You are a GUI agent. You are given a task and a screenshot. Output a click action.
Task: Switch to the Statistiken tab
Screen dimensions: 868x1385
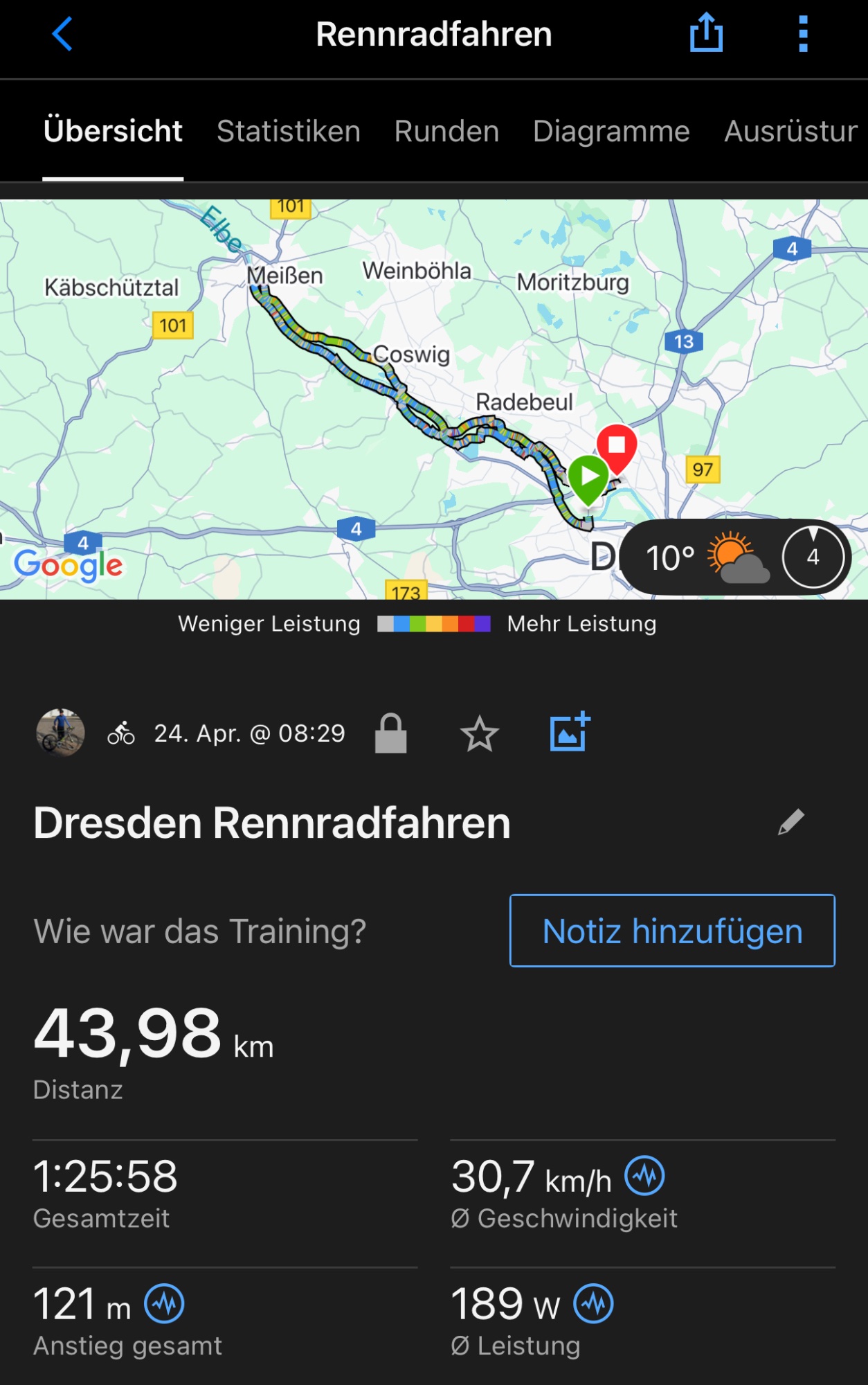click(289, 132)
